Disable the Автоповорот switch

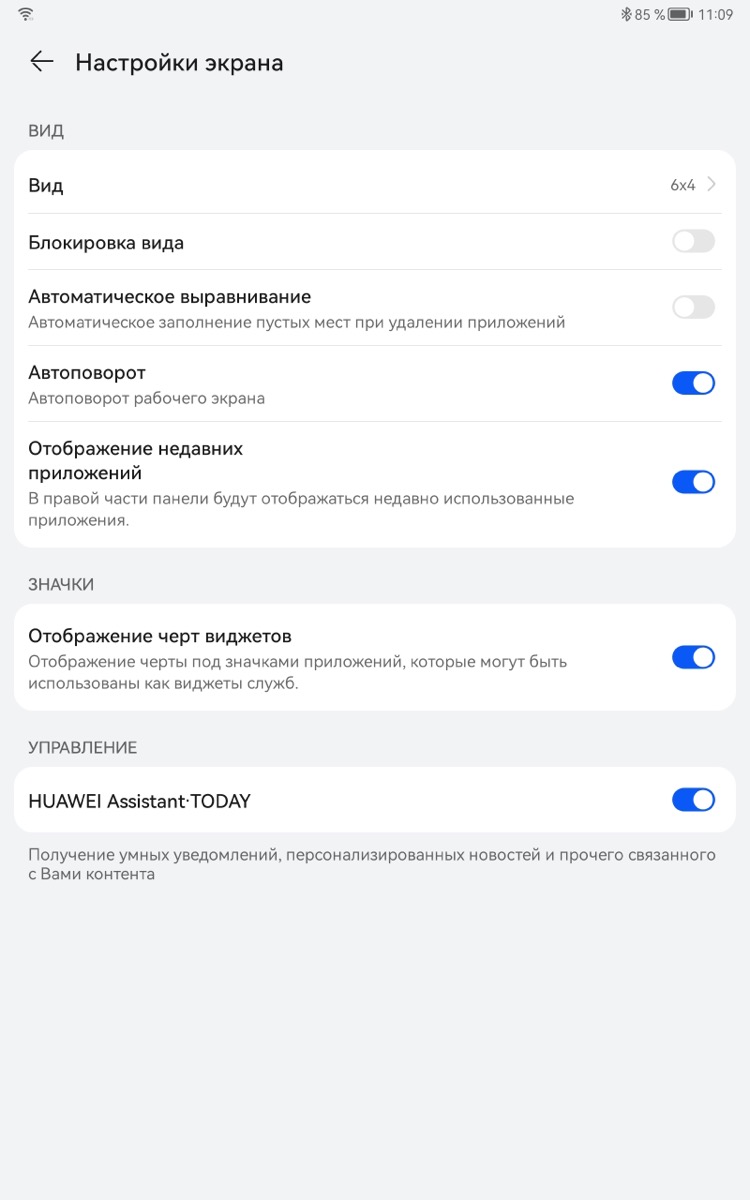pyautogui.click(x=693, y=383)
